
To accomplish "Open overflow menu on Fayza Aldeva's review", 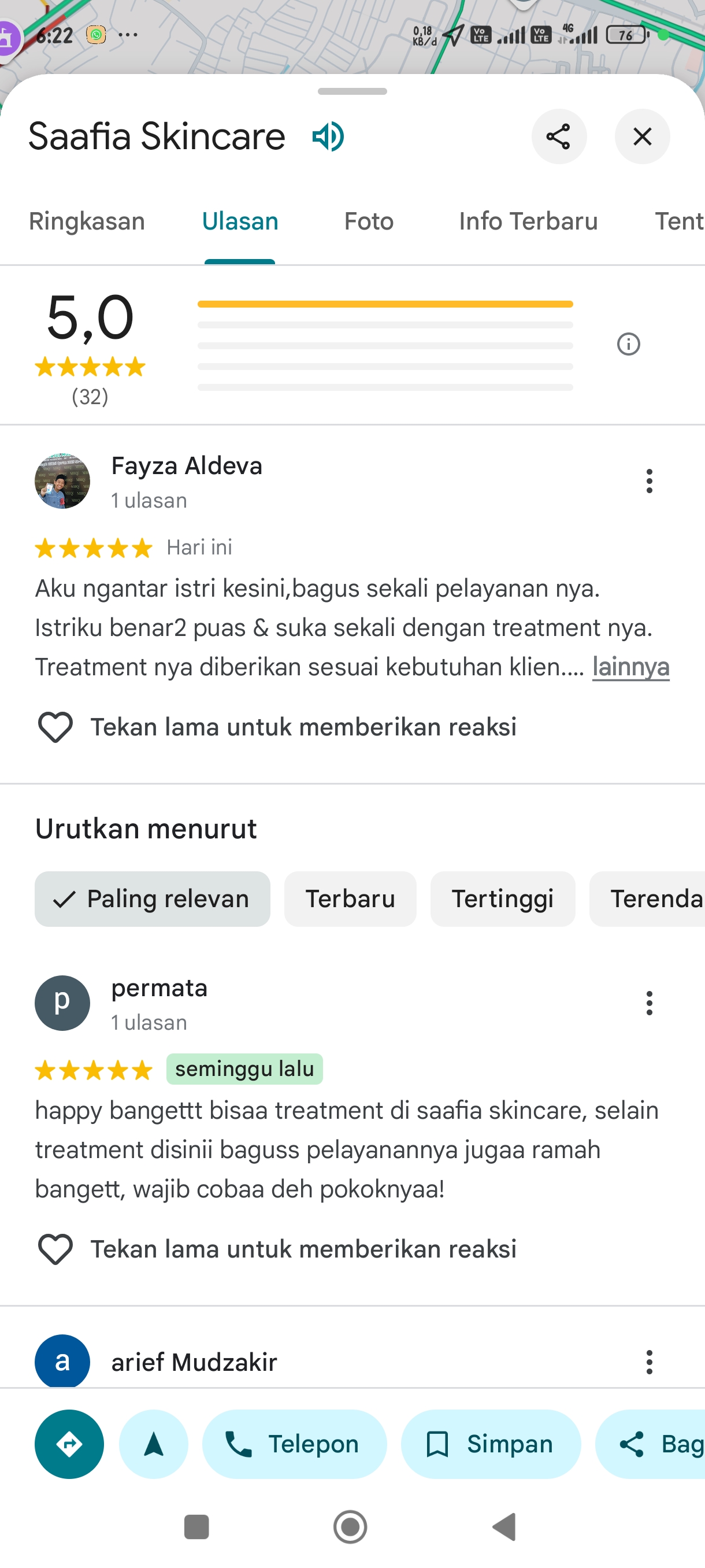I will [649, 481].
